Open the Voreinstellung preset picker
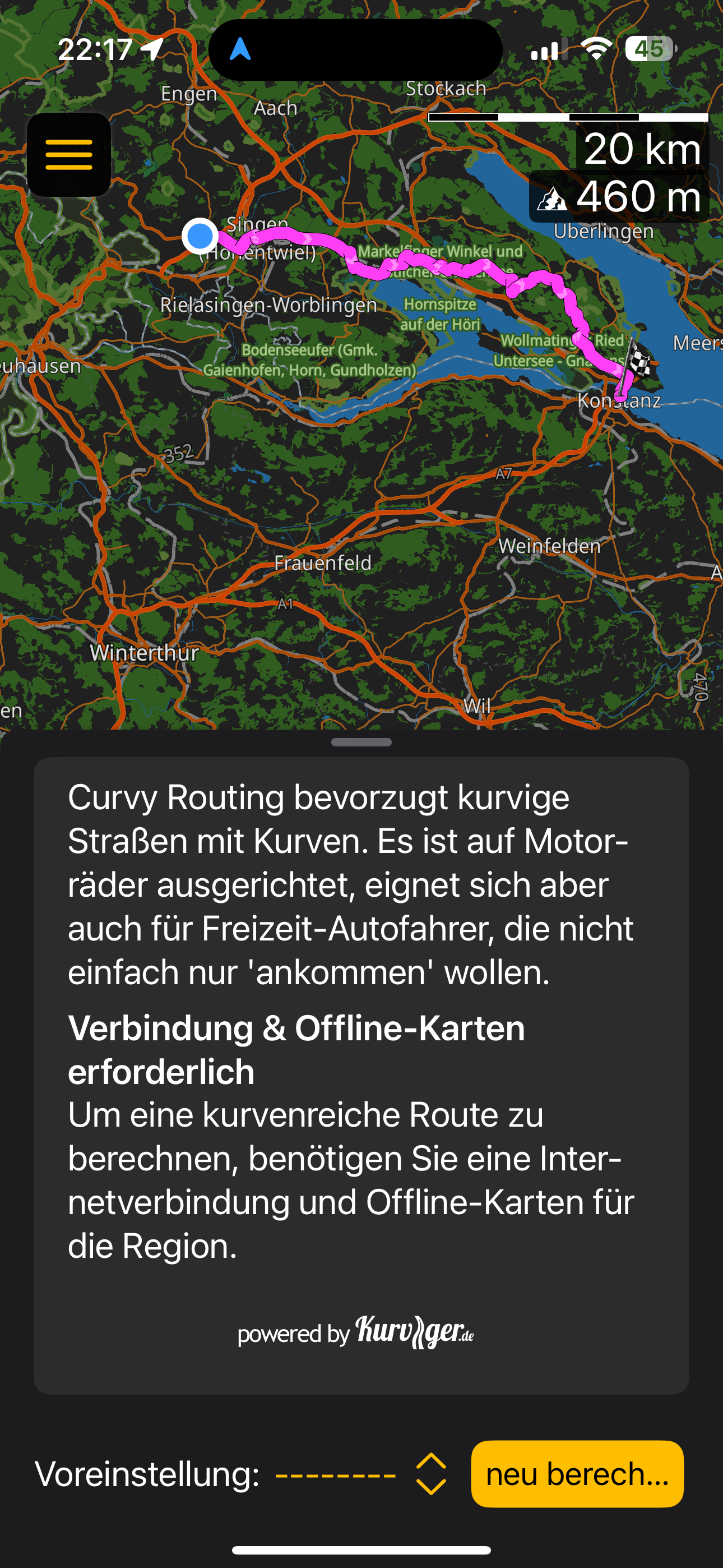The height and width of the screenshot is (1568, 723). click(361, 1474)
